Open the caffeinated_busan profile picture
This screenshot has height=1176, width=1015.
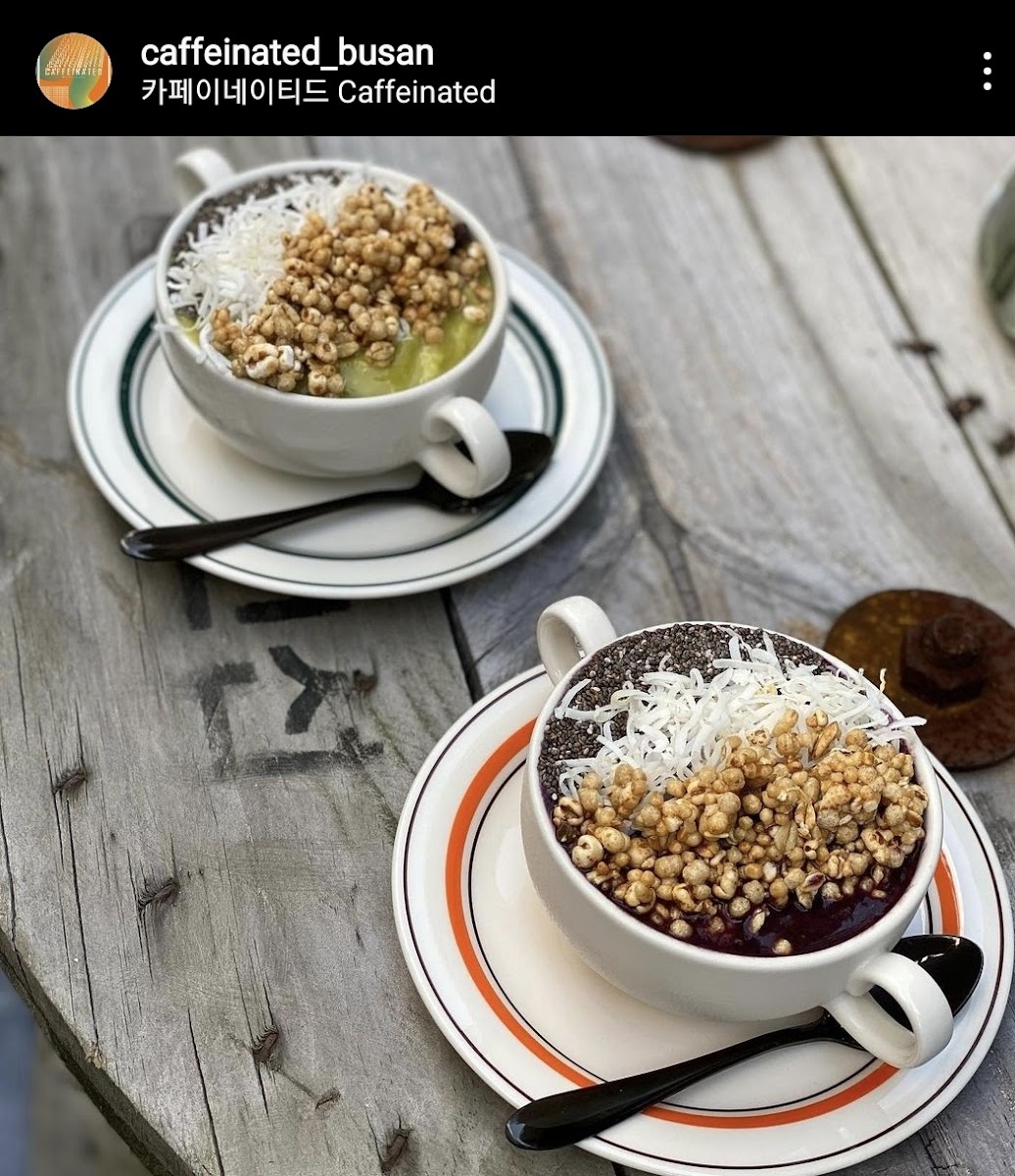[73, 71]
